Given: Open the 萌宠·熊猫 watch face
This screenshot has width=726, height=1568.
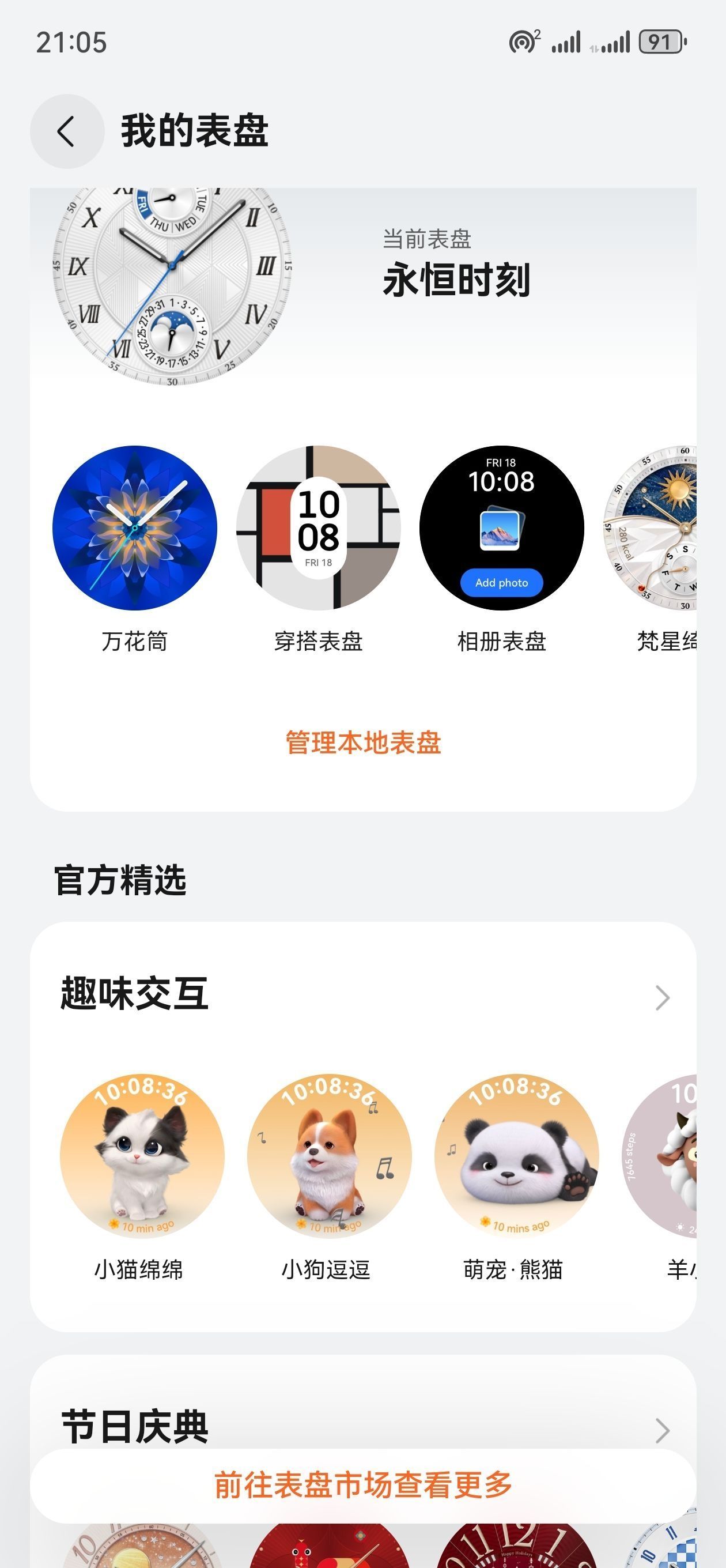Looking at the screenshot, I should pos(516,1155).
